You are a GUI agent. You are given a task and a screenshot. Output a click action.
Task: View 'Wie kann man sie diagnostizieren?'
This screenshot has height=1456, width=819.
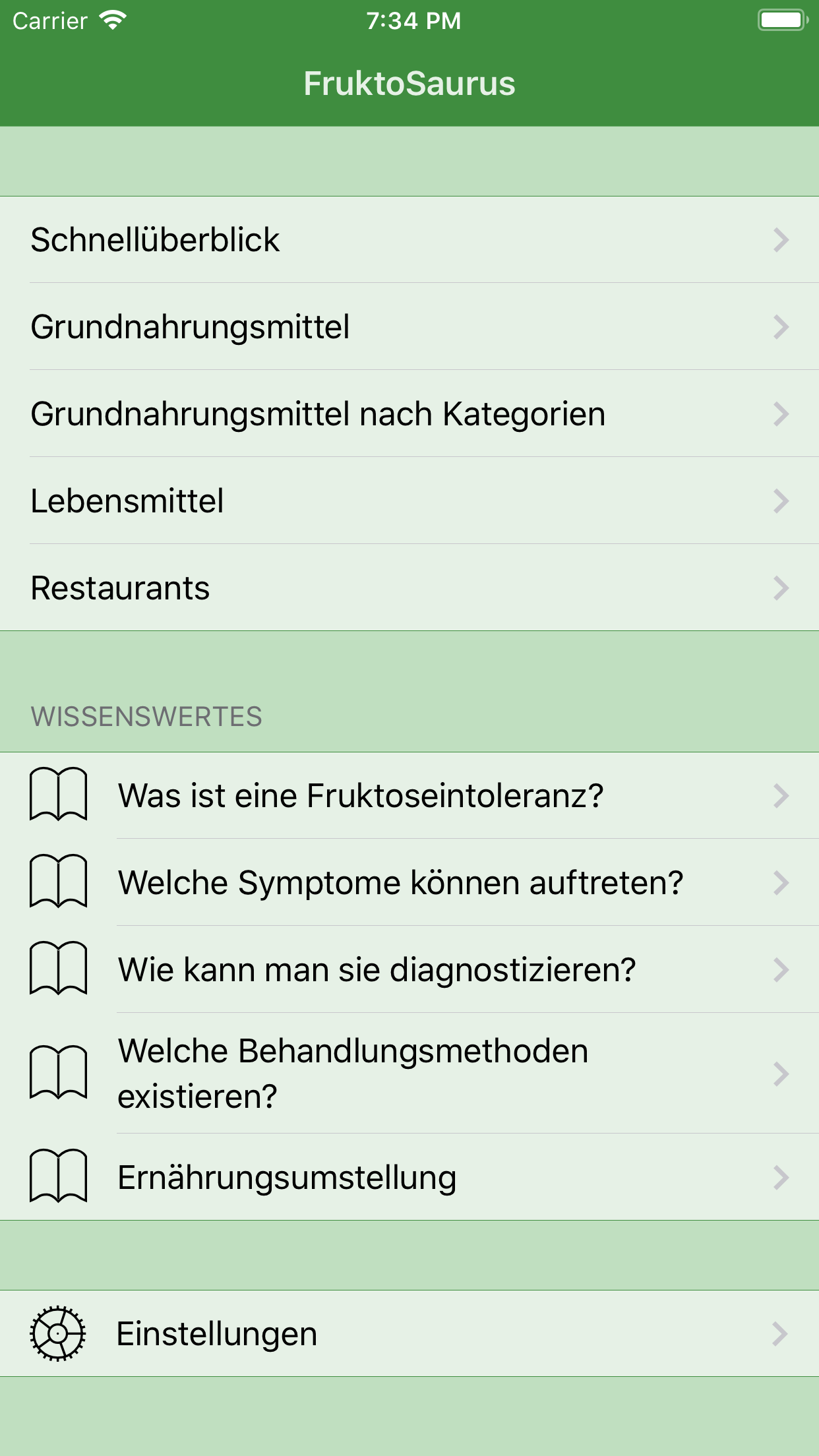tap(409, 970)
